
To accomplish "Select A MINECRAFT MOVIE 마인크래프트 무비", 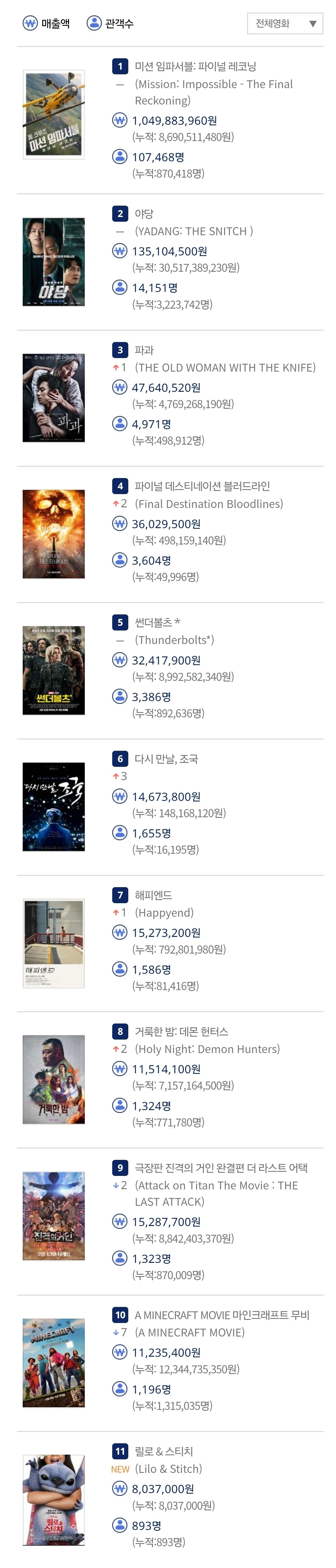I will 222,1315.
